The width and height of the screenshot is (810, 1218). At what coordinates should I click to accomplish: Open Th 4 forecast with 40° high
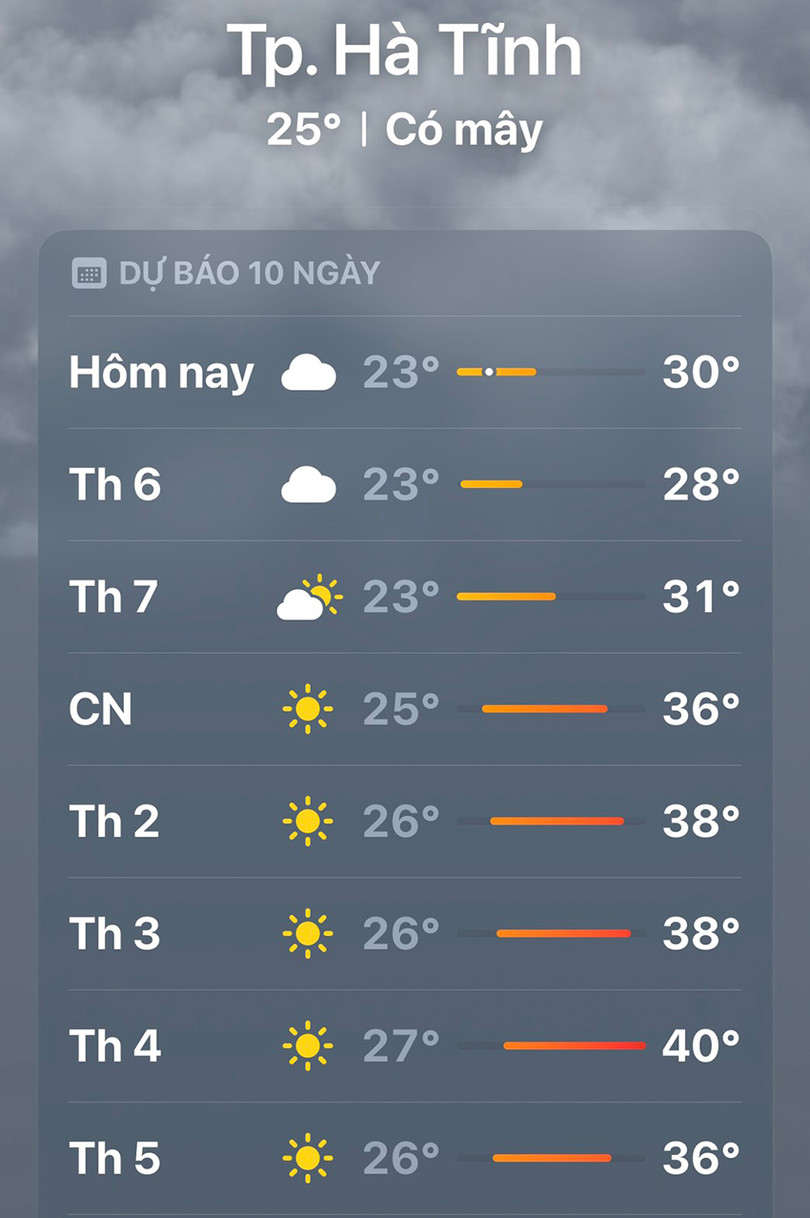[404, 1046]
